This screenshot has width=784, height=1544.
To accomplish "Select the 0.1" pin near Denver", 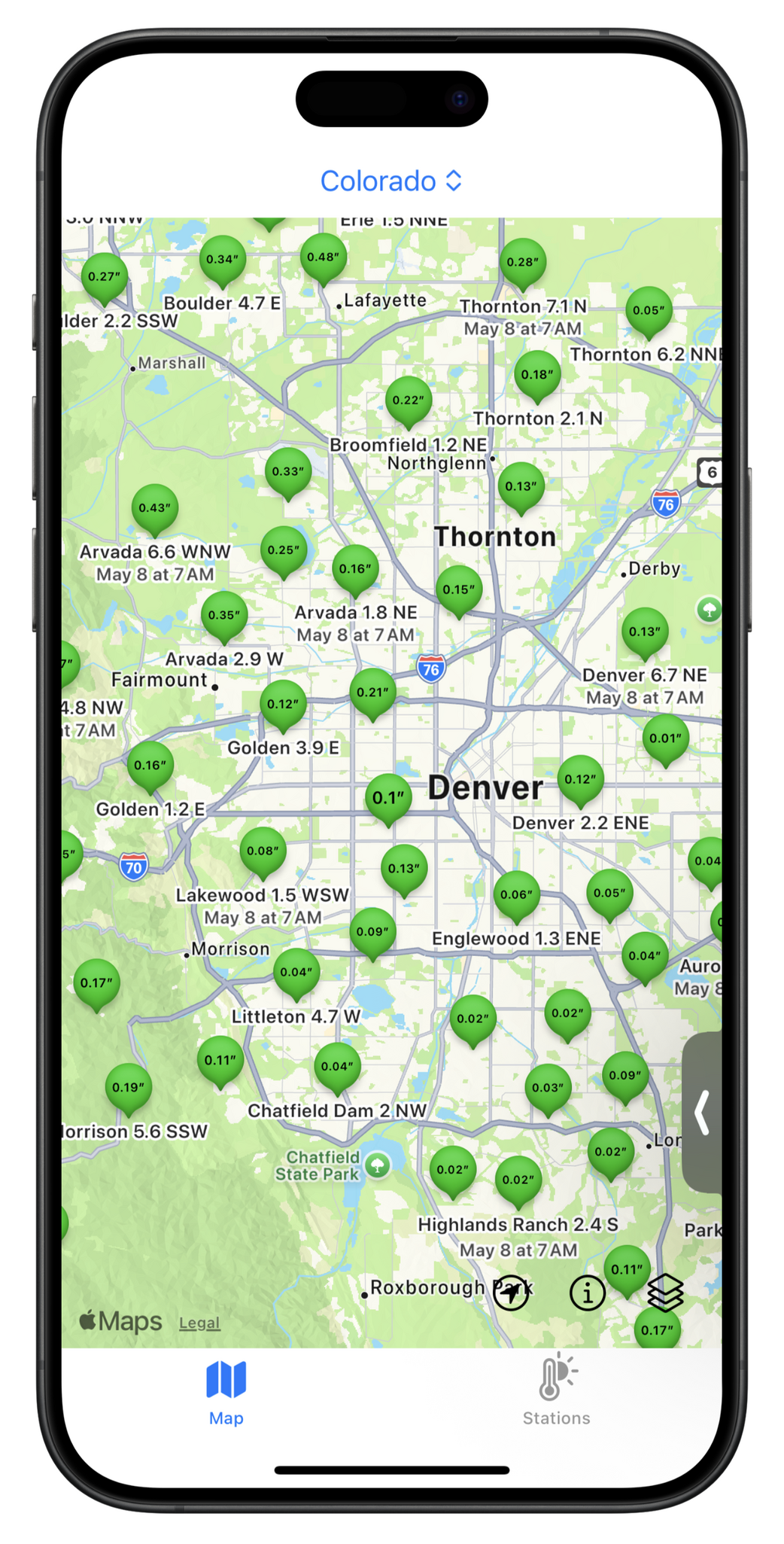I will (388, 798).
